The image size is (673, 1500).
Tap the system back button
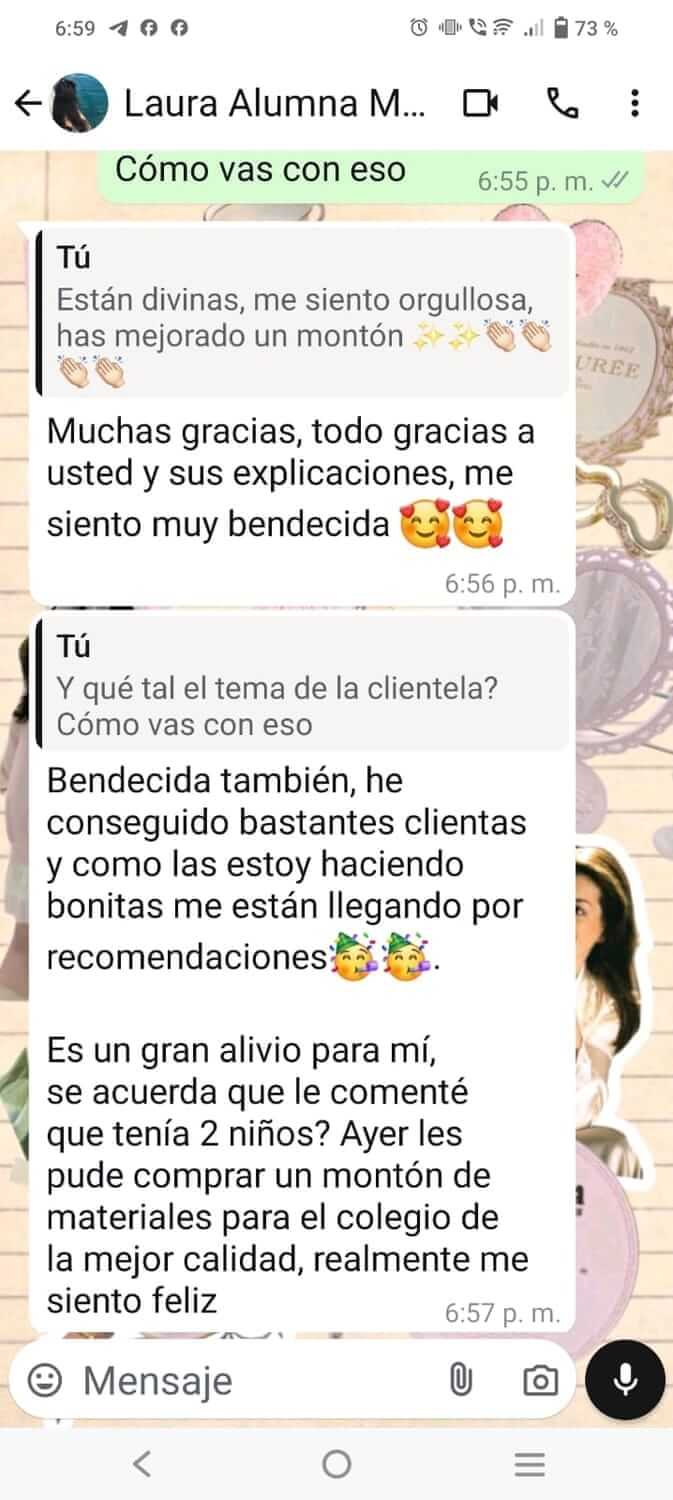click(142, 1465)
